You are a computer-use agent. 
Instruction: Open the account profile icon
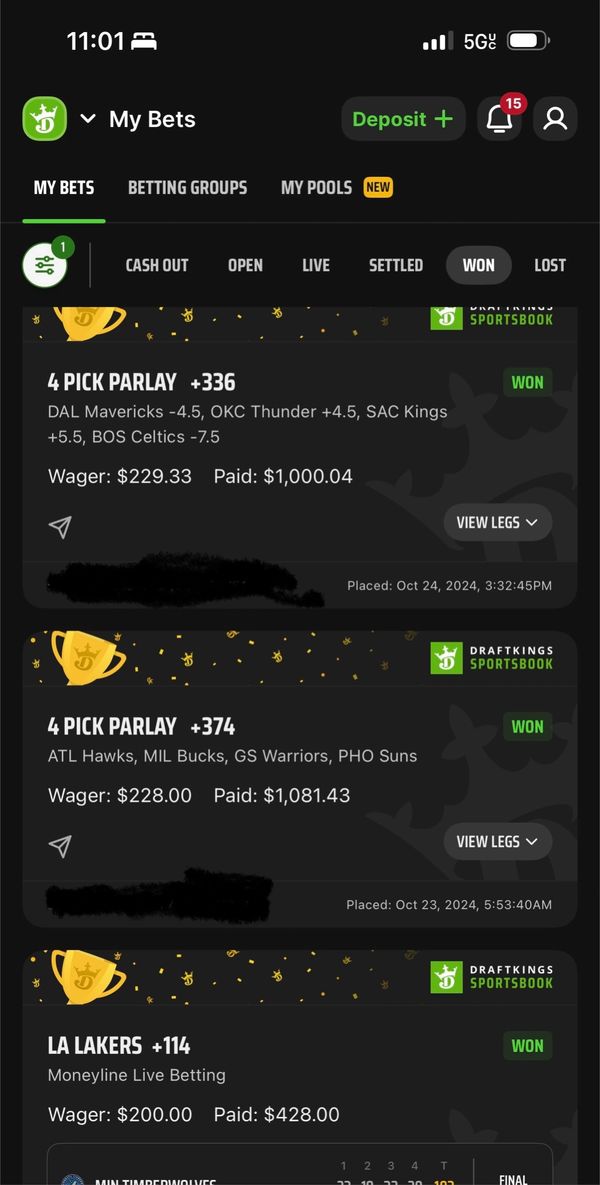(555, 120)
